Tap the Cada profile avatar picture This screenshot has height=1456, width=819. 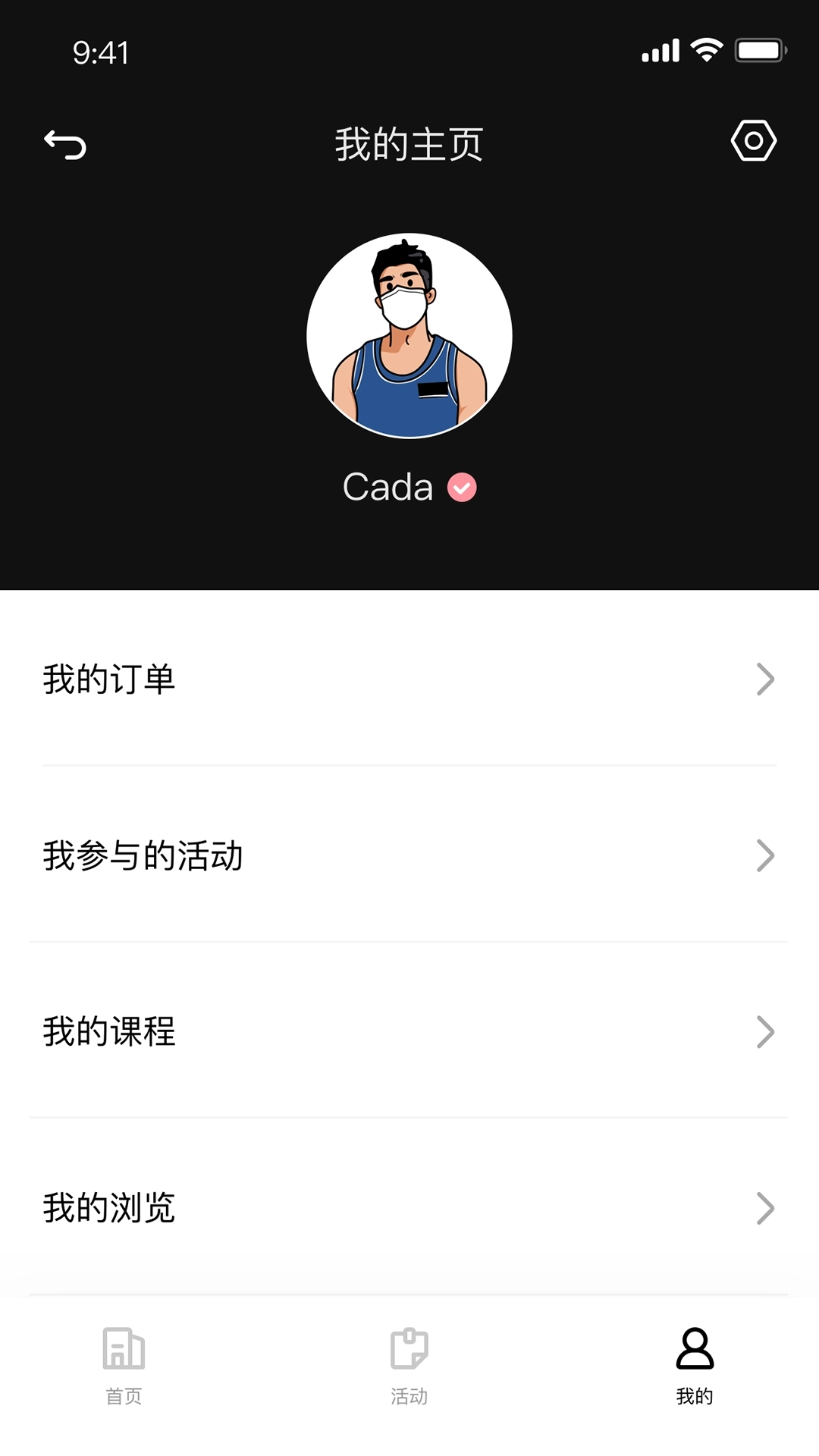click(409, 336)
